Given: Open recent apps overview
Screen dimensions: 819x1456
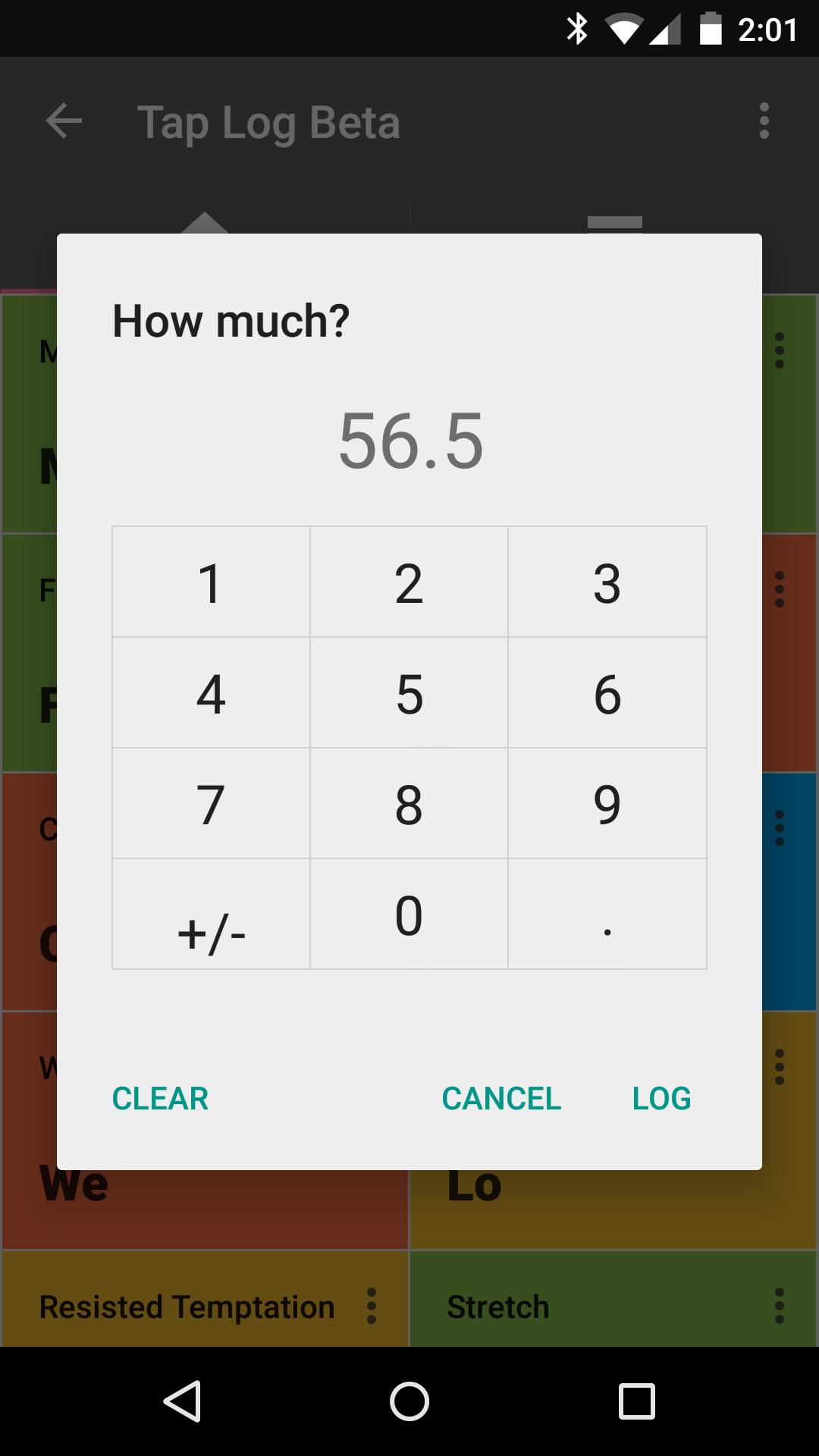Looking at the screenshot, I should pyautogui.click(x=637, y=1401).
